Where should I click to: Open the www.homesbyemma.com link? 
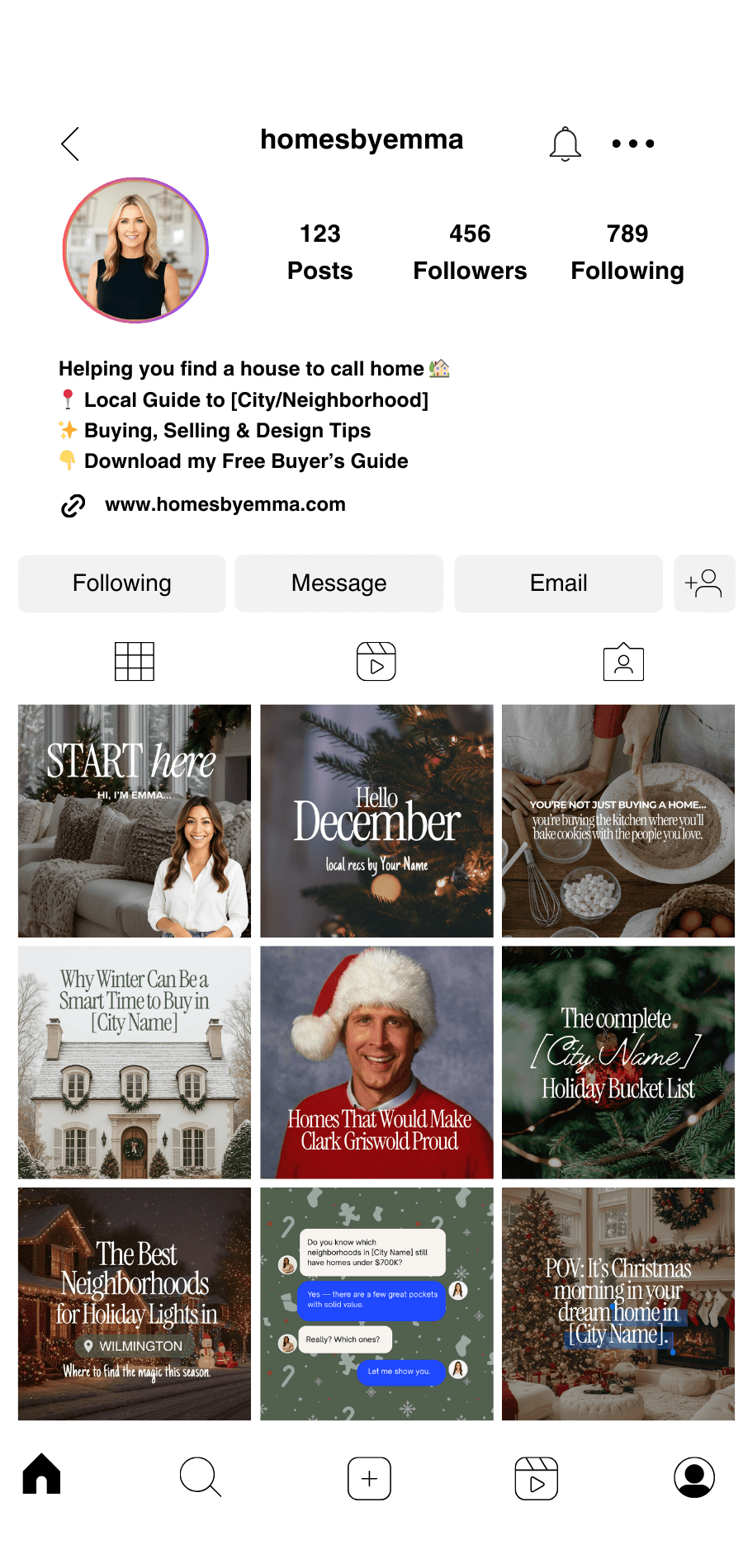click(x=225, y=504)
